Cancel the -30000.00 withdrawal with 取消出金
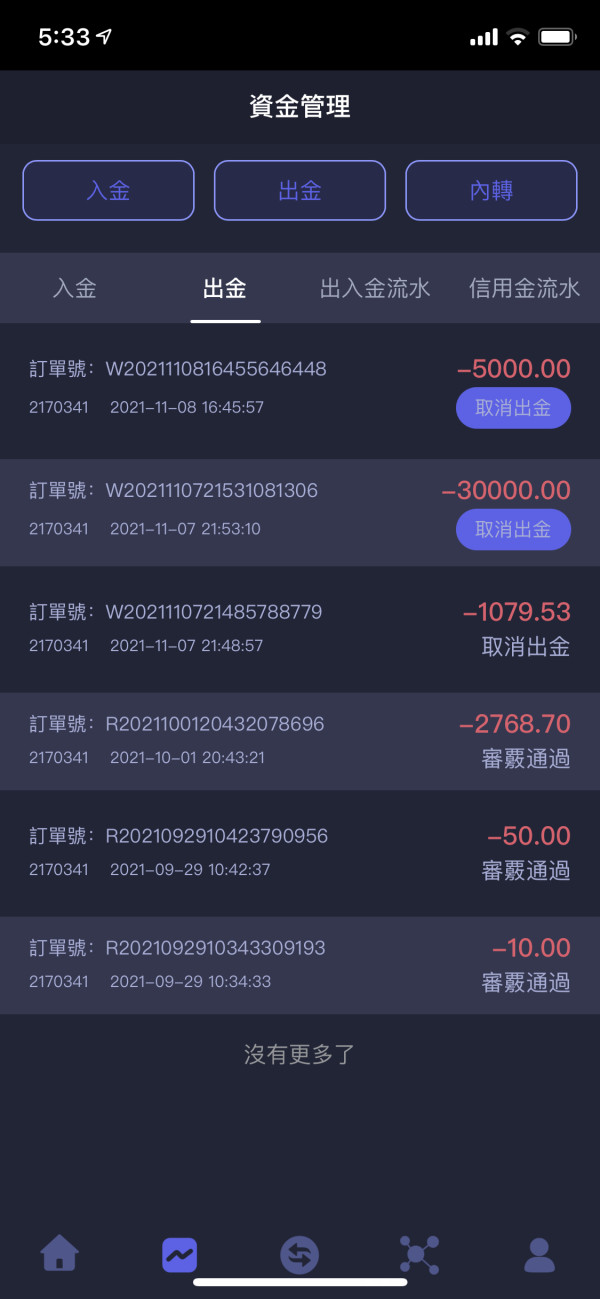The height and width of the screenshot is (1299, 600). (513, 529)
